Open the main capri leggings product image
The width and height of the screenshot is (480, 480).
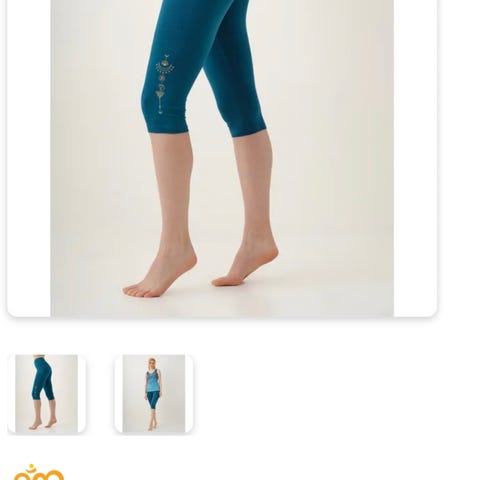(x=222, y=158)
